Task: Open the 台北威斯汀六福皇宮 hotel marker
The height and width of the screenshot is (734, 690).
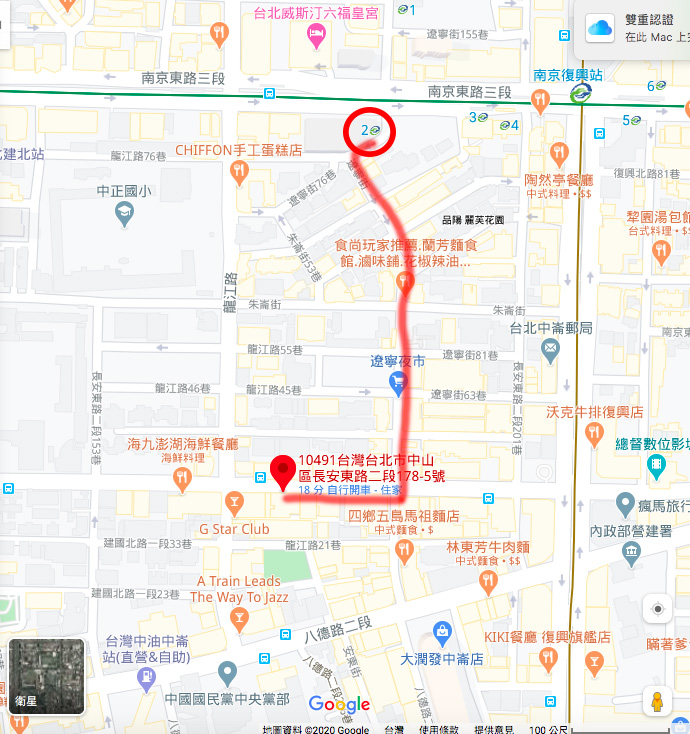Action: pos(317,35)
